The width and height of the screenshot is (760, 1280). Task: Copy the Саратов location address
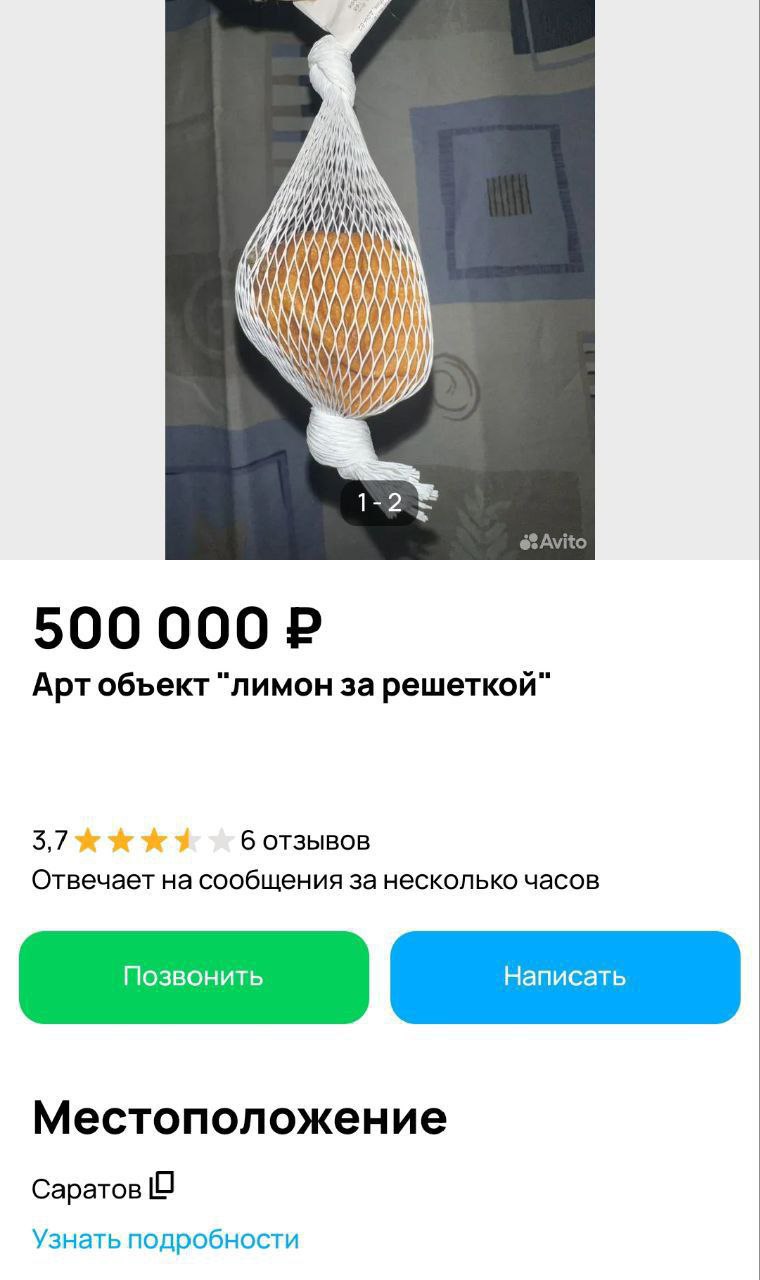162,1186
